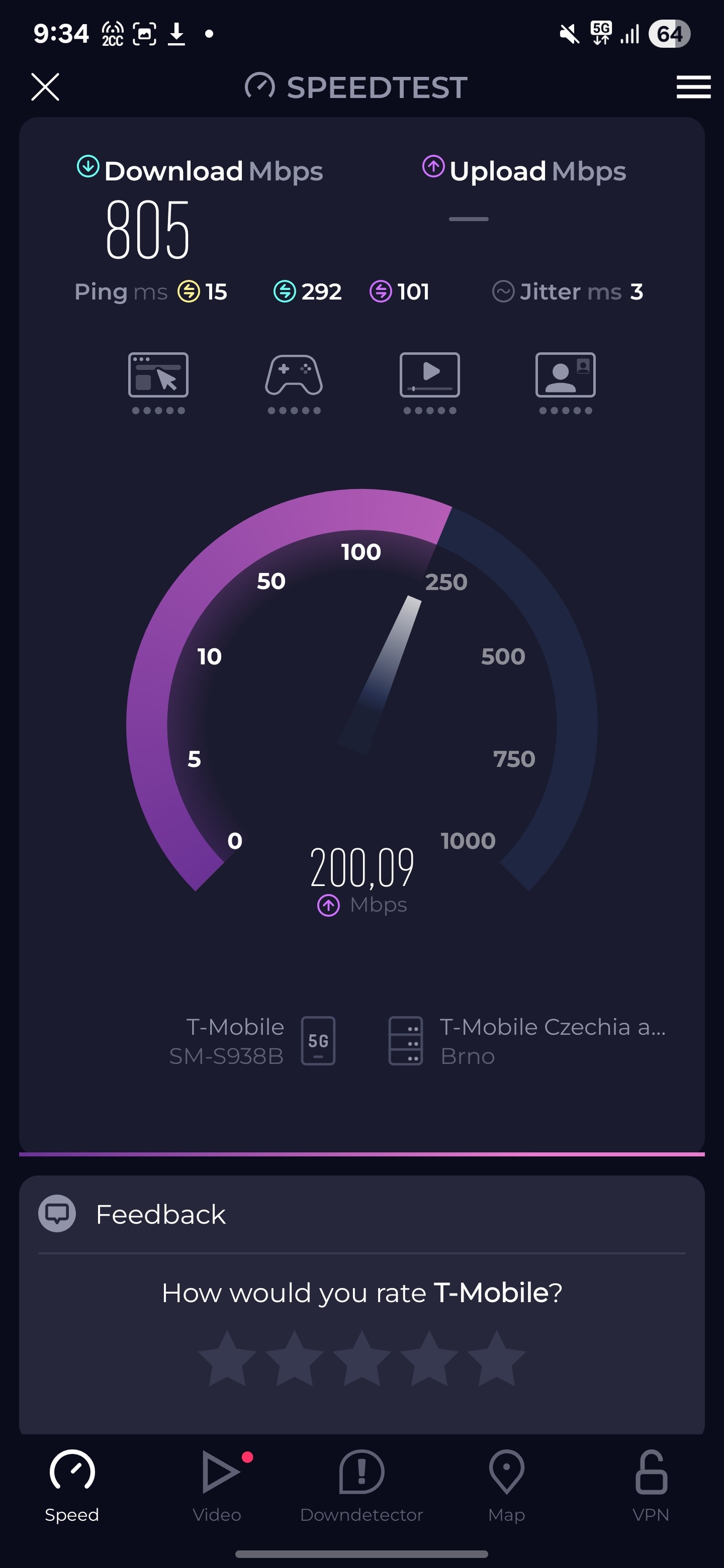Switch to the Video tab
The height and width of the screenshot is (1568, 724).
217,1485
